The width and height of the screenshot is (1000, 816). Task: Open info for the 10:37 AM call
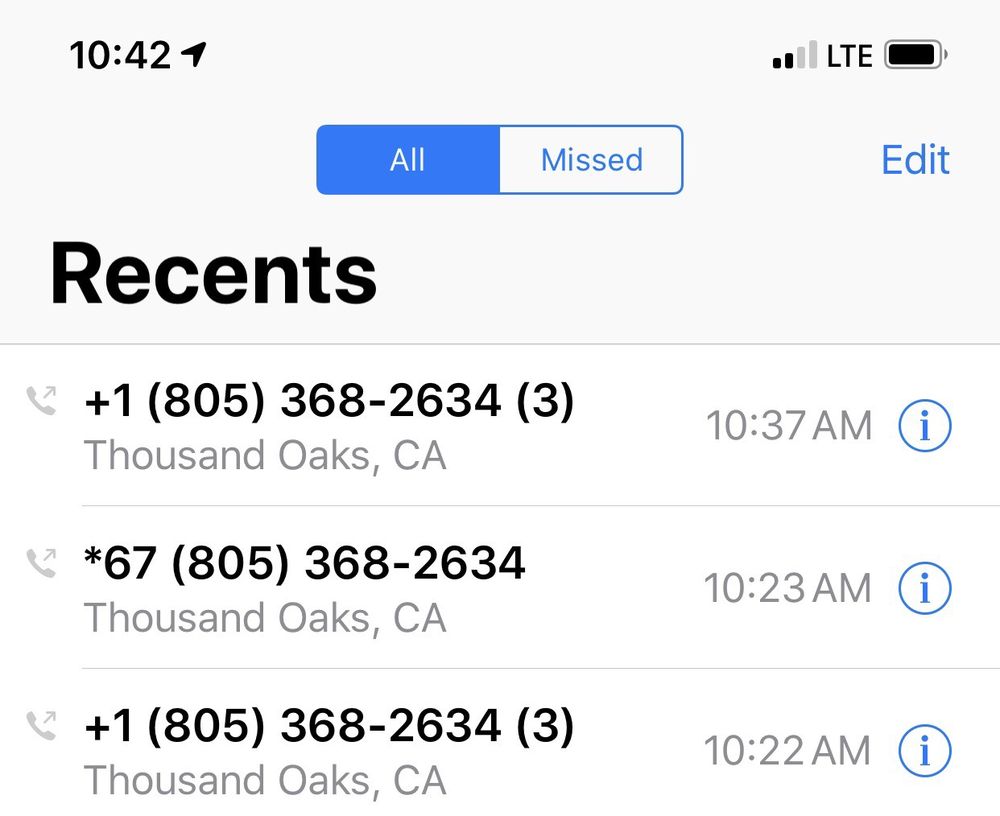[924, 427]
